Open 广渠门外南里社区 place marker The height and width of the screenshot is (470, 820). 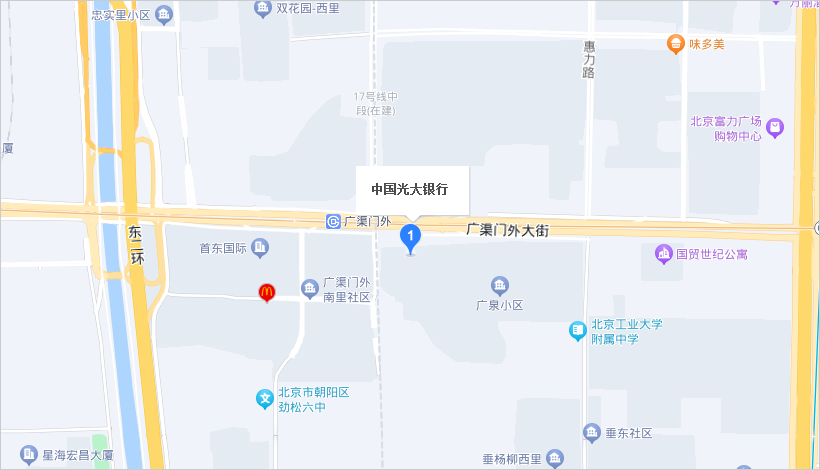tap(311, 290)
